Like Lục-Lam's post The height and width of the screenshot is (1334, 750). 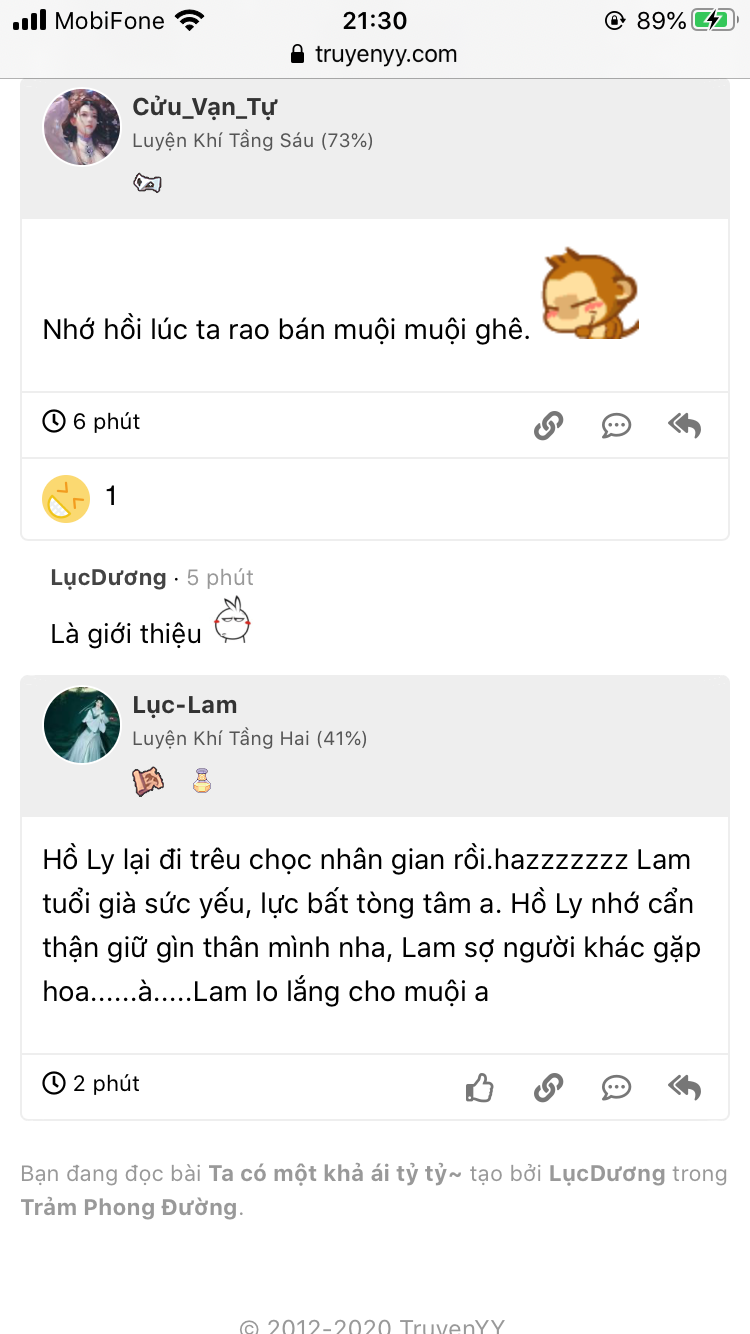pyautogui.click(x=480, y=1087)
